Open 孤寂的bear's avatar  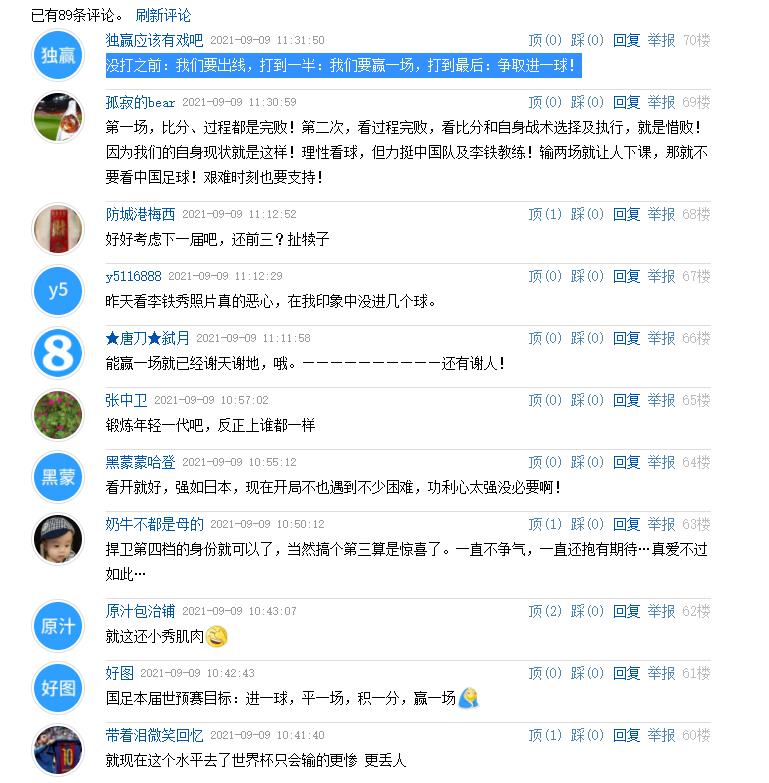(x=58, y=117)
